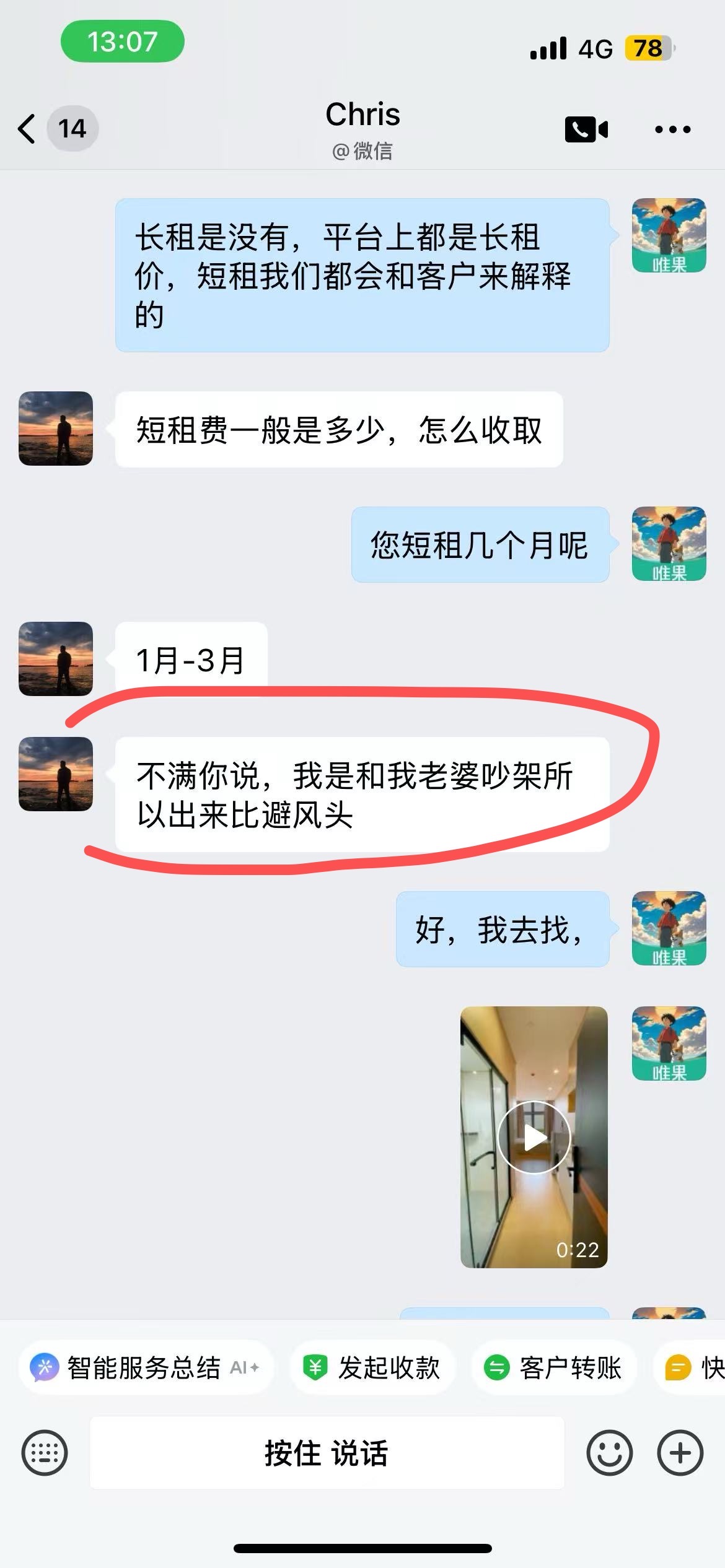Open the plus attachment menu
Screen dimensions: 725x1568
coord(680,1453)
